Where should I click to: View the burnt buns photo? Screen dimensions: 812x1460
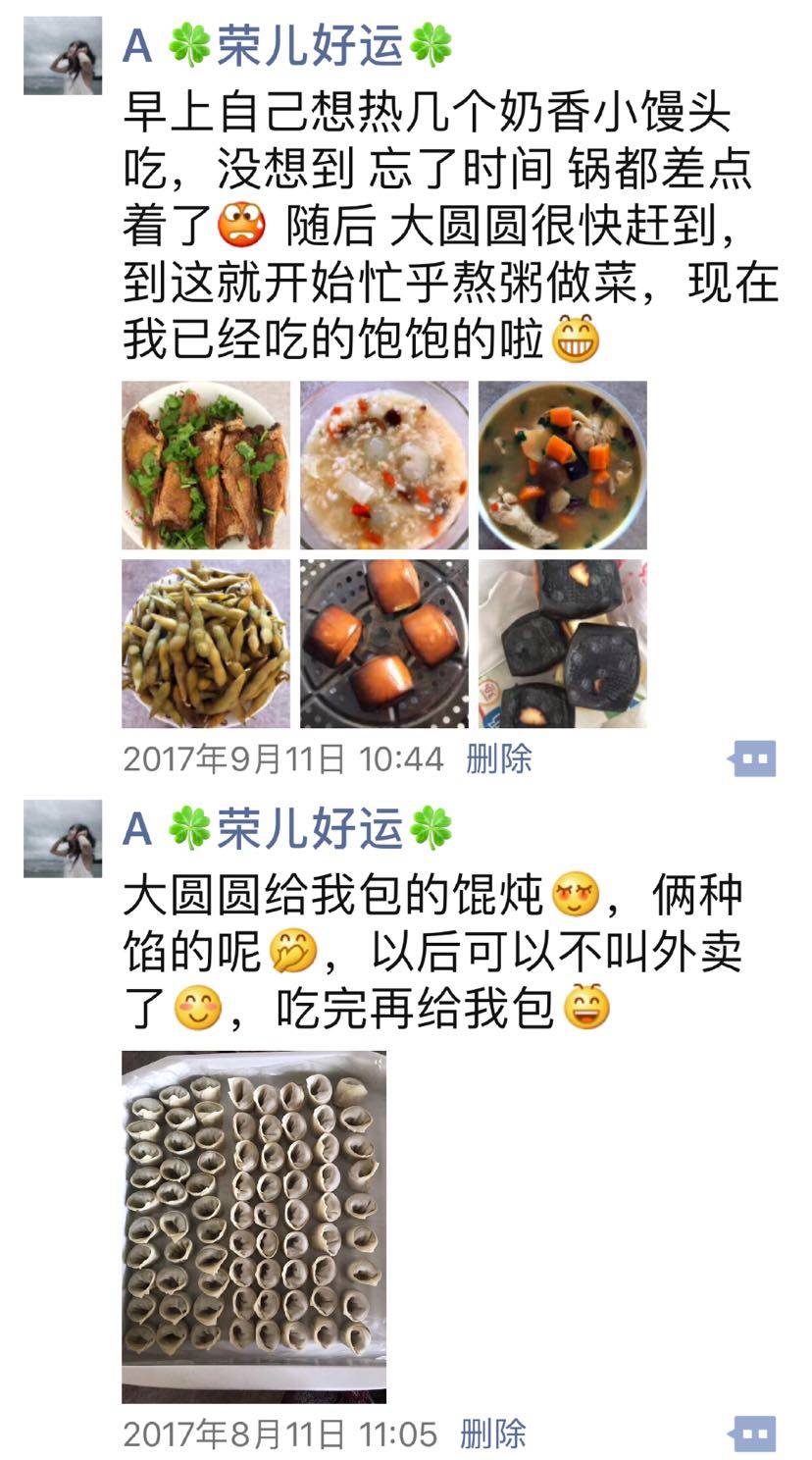pos(562,644)
